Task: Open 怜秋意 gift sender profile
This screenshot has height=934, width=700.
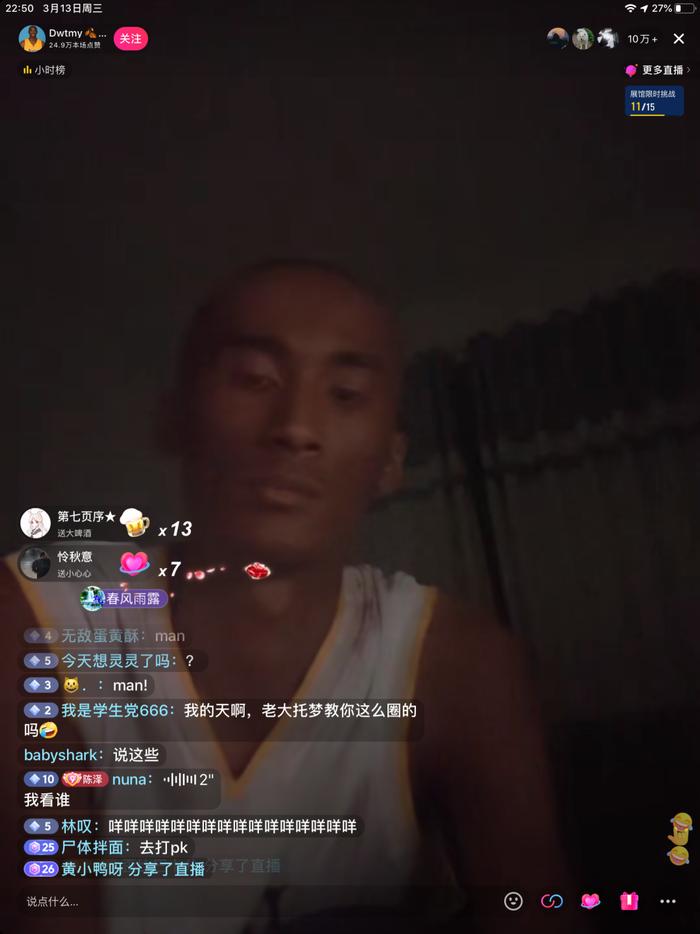Action: pyautogui.click(x=35, y=564)
